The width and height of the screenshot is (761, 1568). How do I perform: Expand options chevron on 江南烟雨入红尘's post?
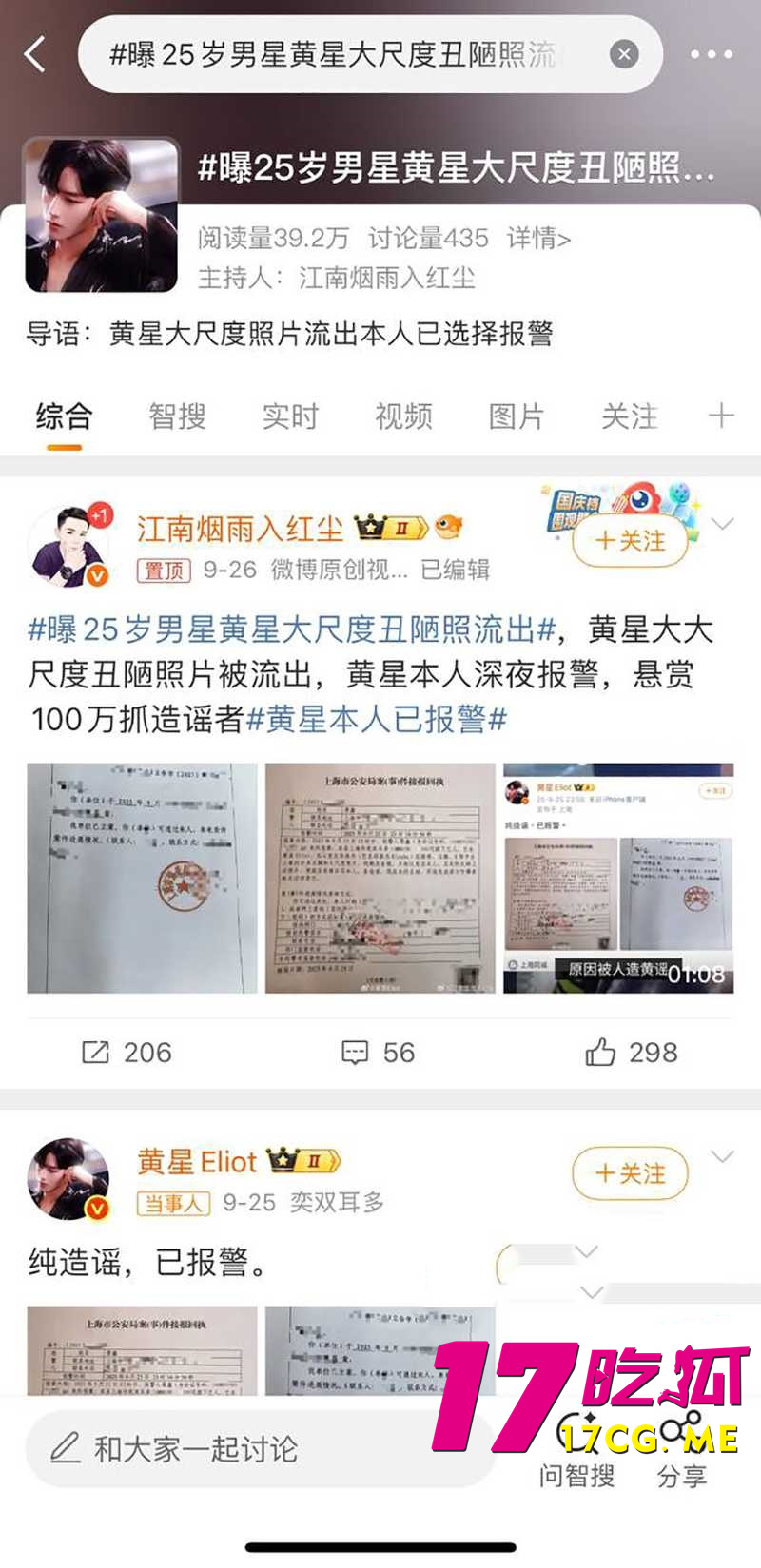723,524
